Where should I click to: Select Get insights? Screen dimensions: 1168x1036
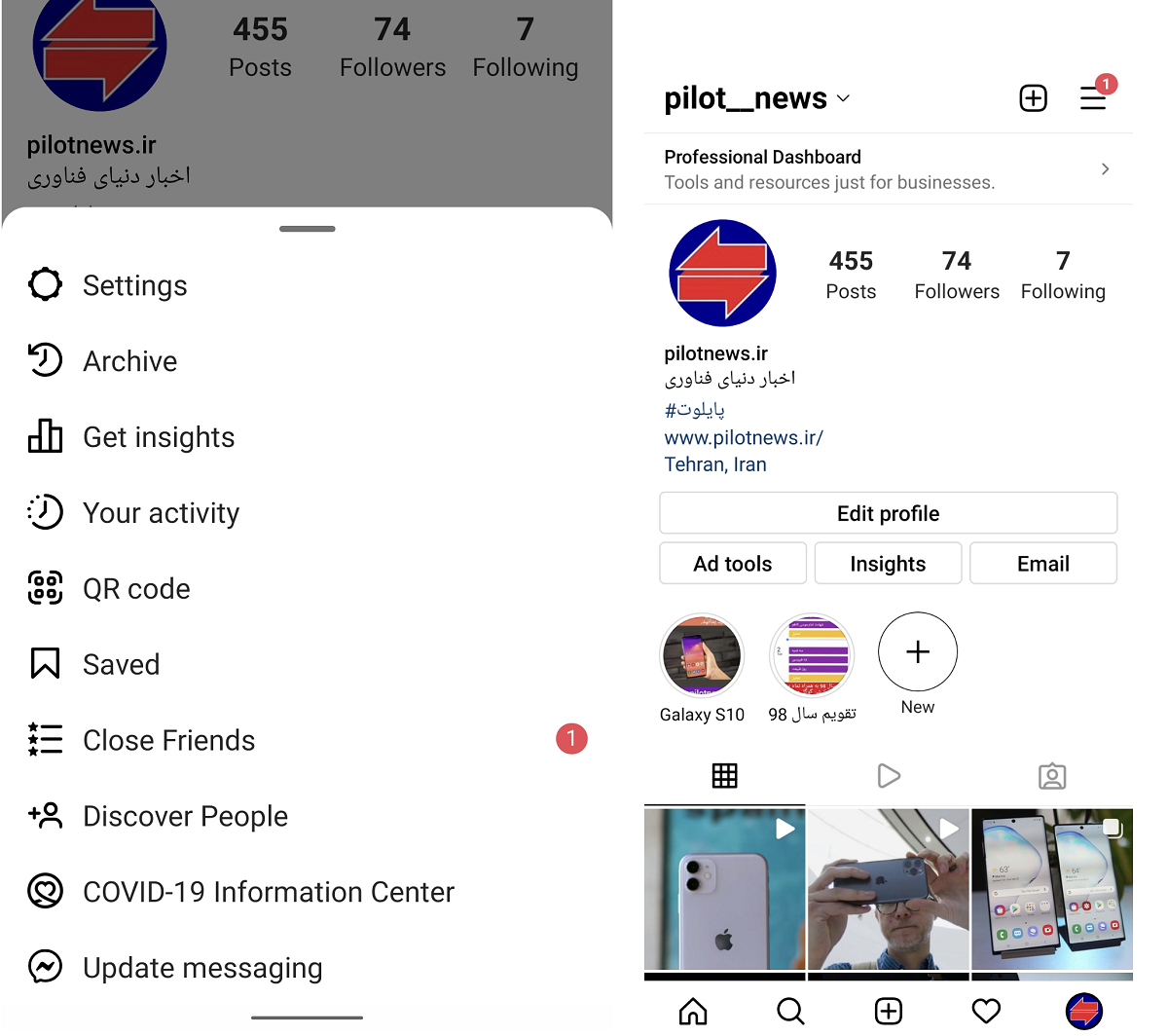tap(158, 437)
